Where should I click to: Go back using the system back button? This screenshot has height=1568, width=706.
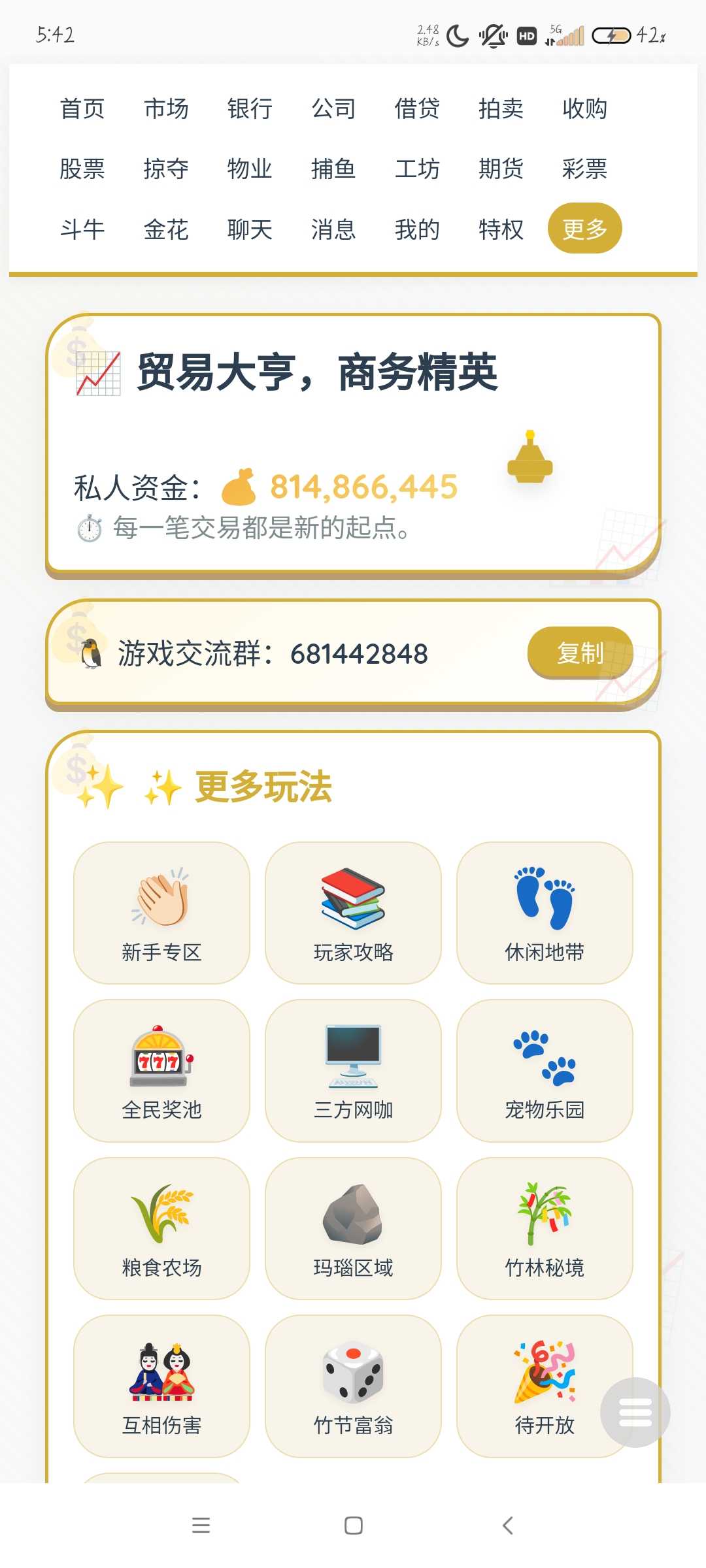(507, 1526)
